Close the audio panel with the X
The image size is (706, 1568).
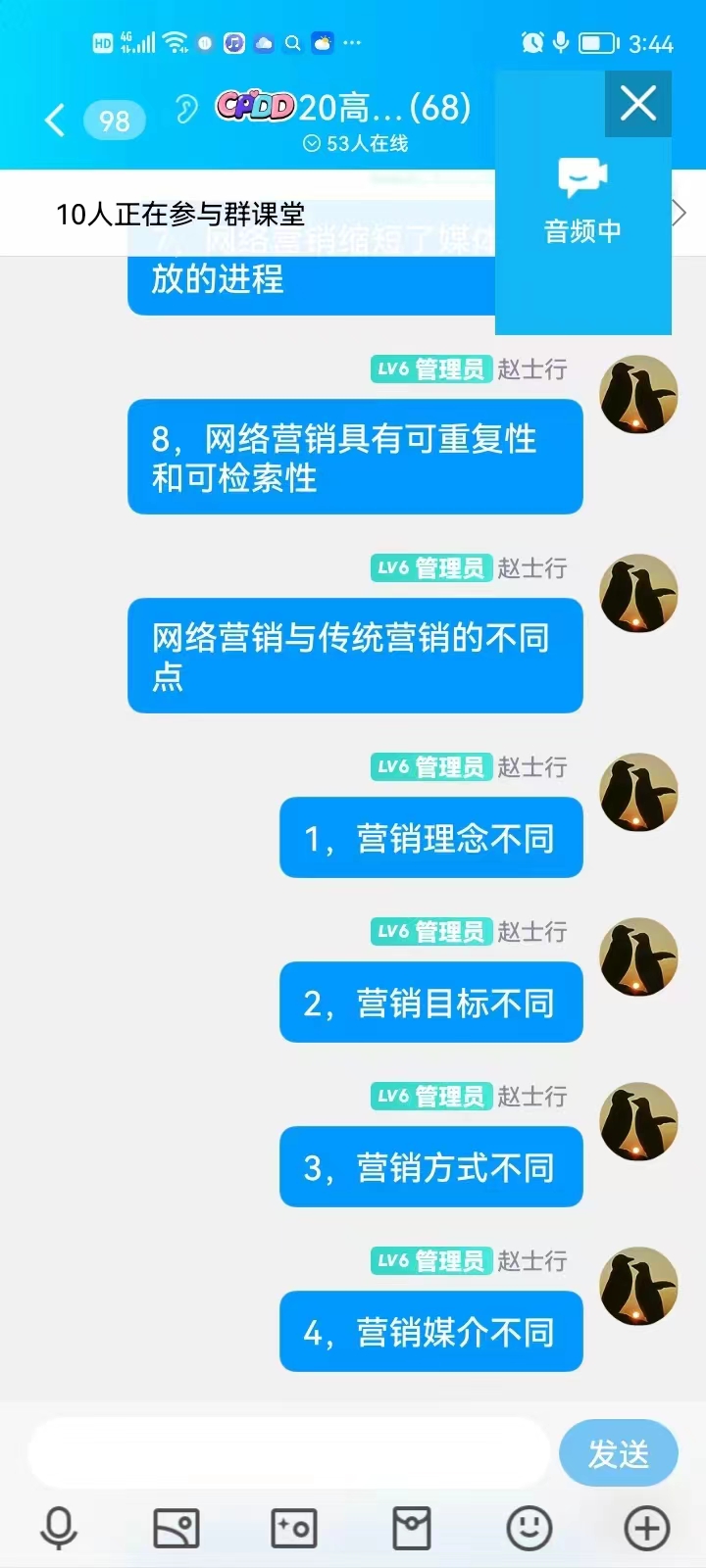pos(637,103)
